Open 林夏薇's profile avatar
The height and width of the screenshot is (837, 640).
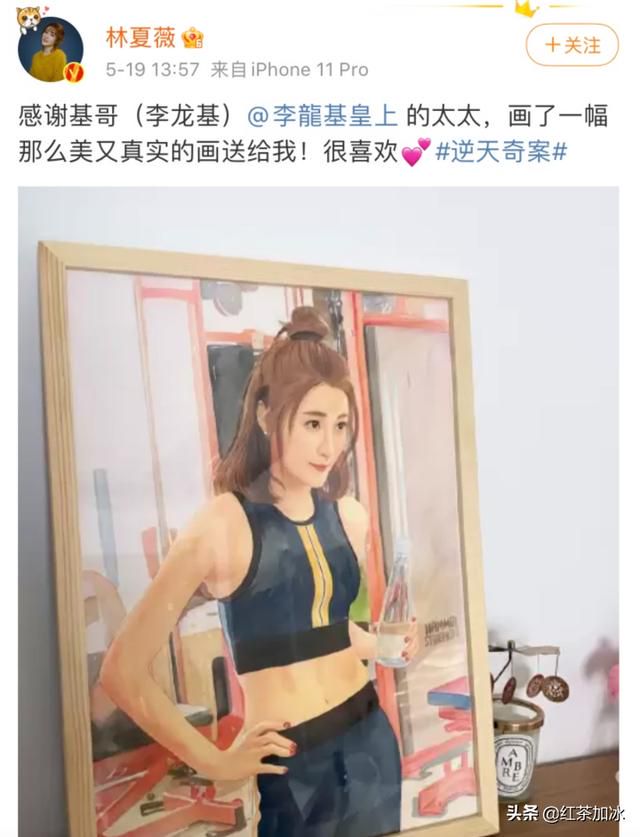click(50, 49)
